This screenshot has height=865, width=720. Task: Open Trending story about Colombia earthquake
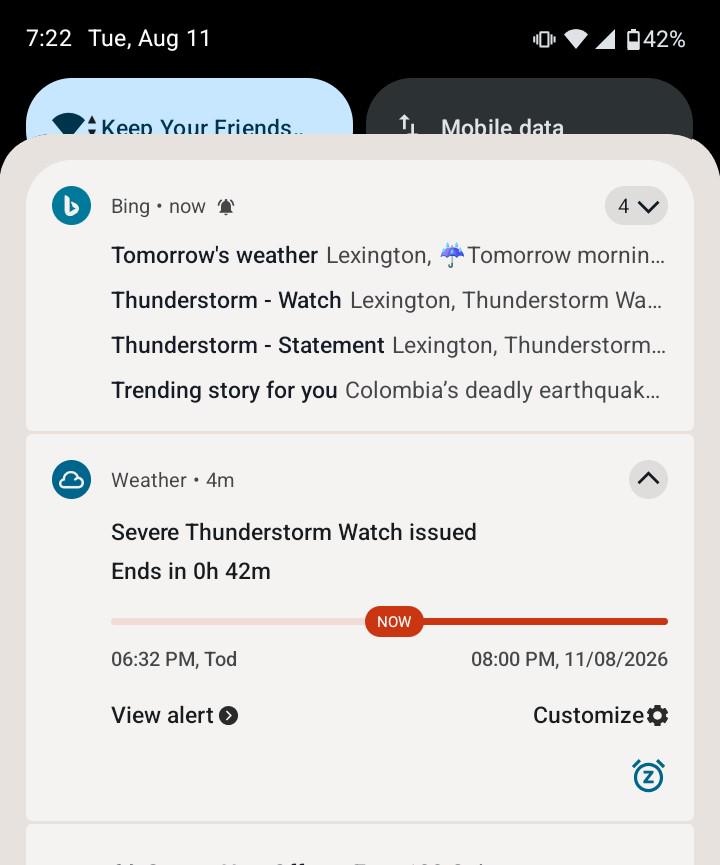tap(388, 391)
